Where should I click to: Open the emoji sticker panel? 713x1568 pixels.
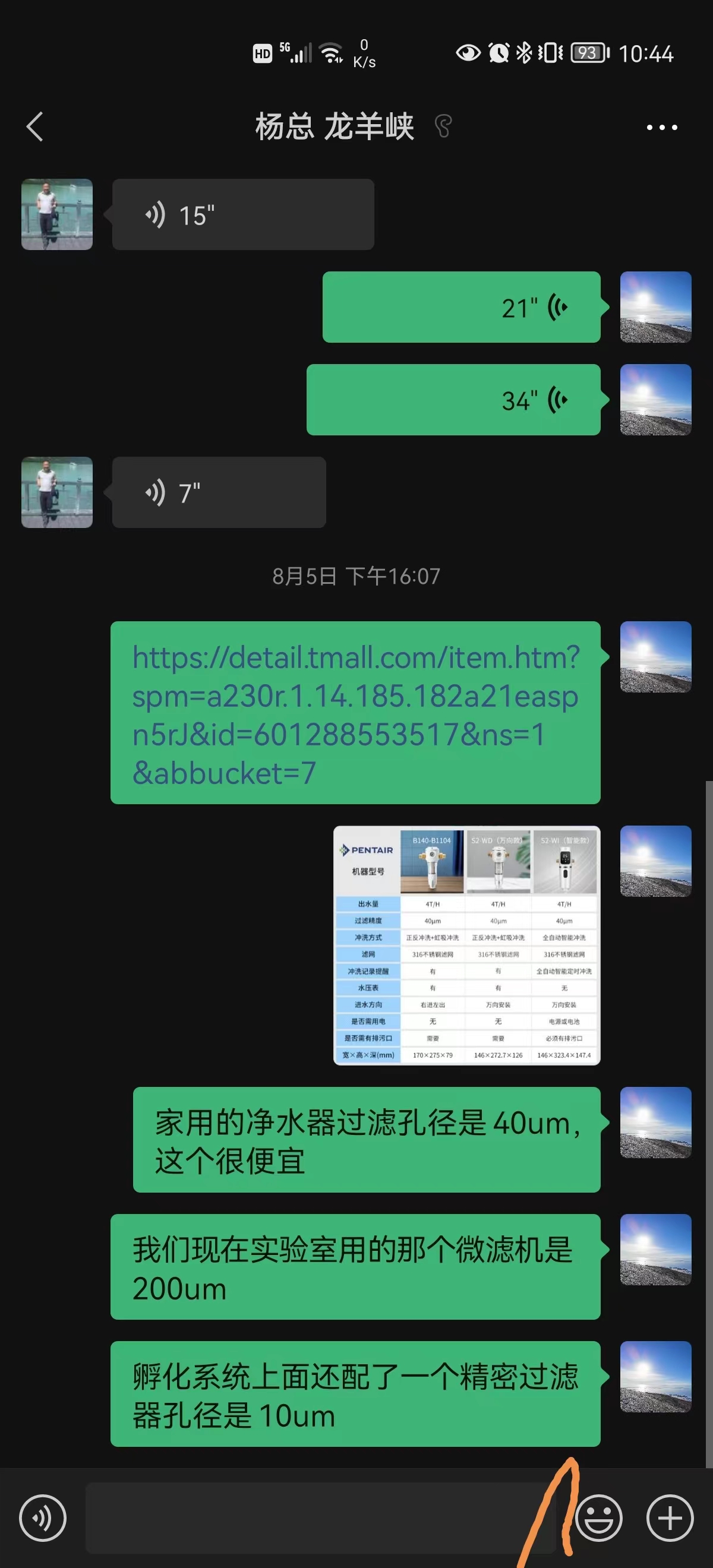(599, 1518)
